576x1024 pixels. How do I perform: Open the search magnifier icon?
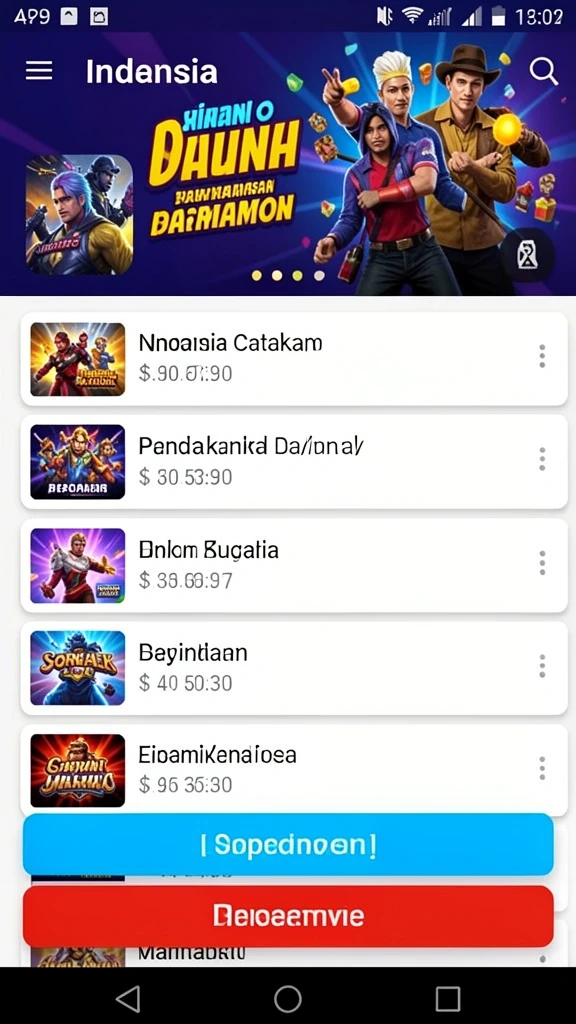(x=543, y=71)
